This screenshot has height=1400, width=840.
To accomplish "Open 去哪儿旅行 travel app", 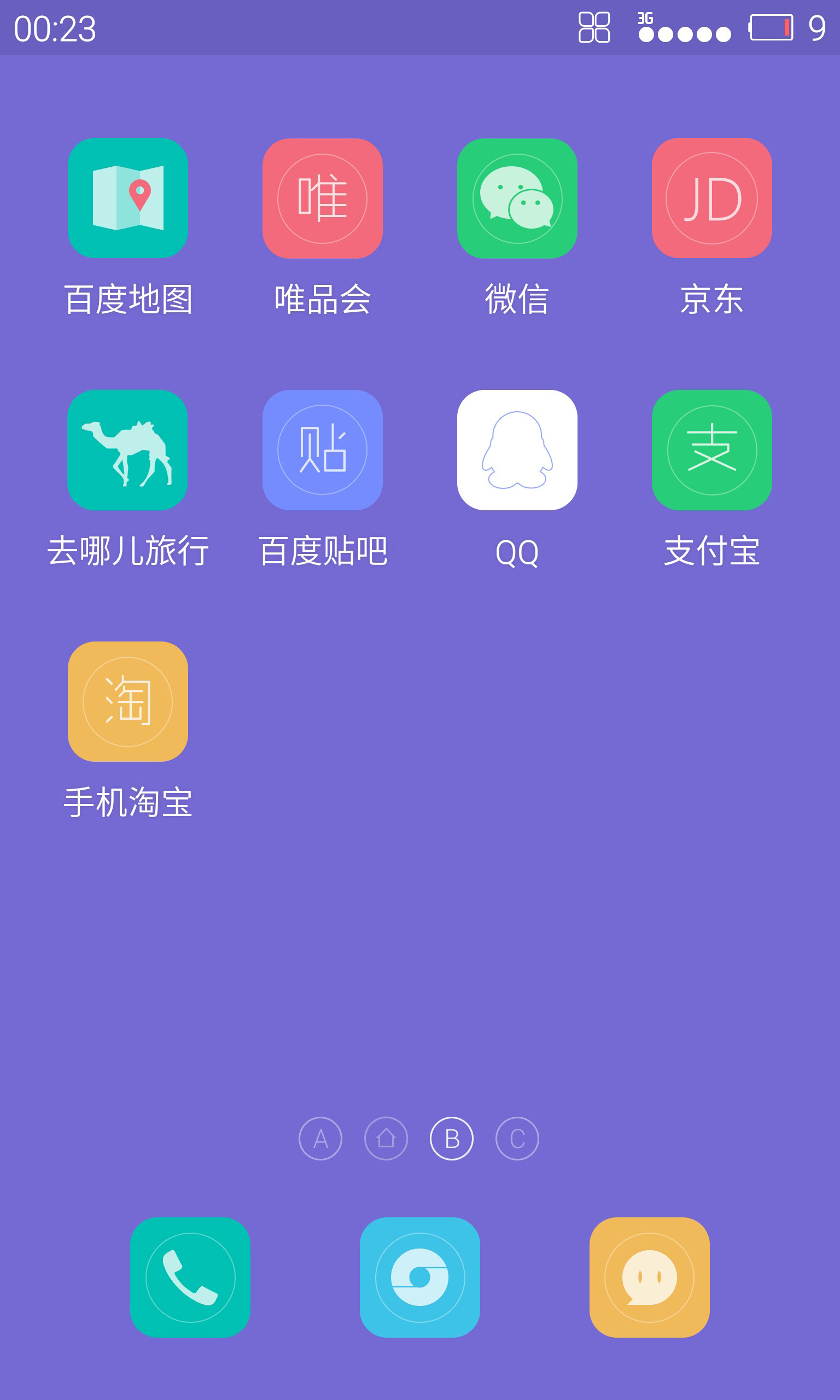I will click(x=128, y=450).
